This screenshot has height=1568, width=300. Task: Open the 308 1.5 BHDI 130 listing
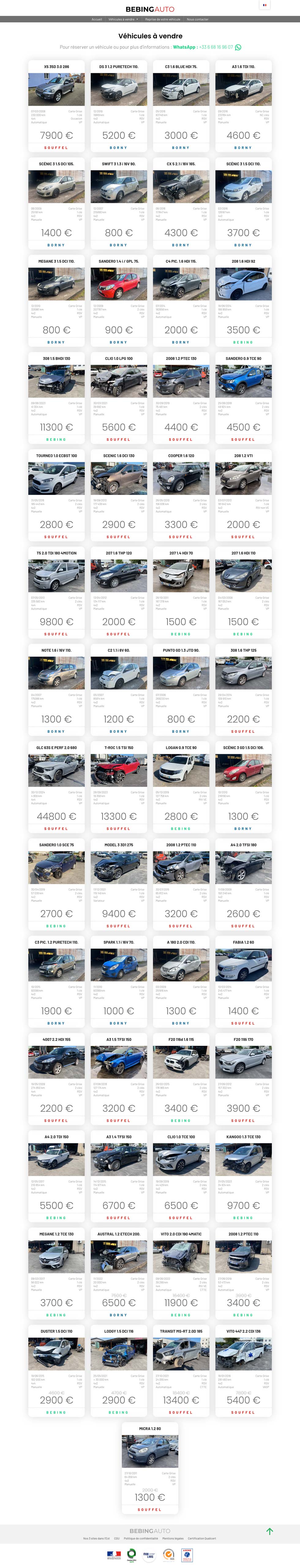pos(57,381)
